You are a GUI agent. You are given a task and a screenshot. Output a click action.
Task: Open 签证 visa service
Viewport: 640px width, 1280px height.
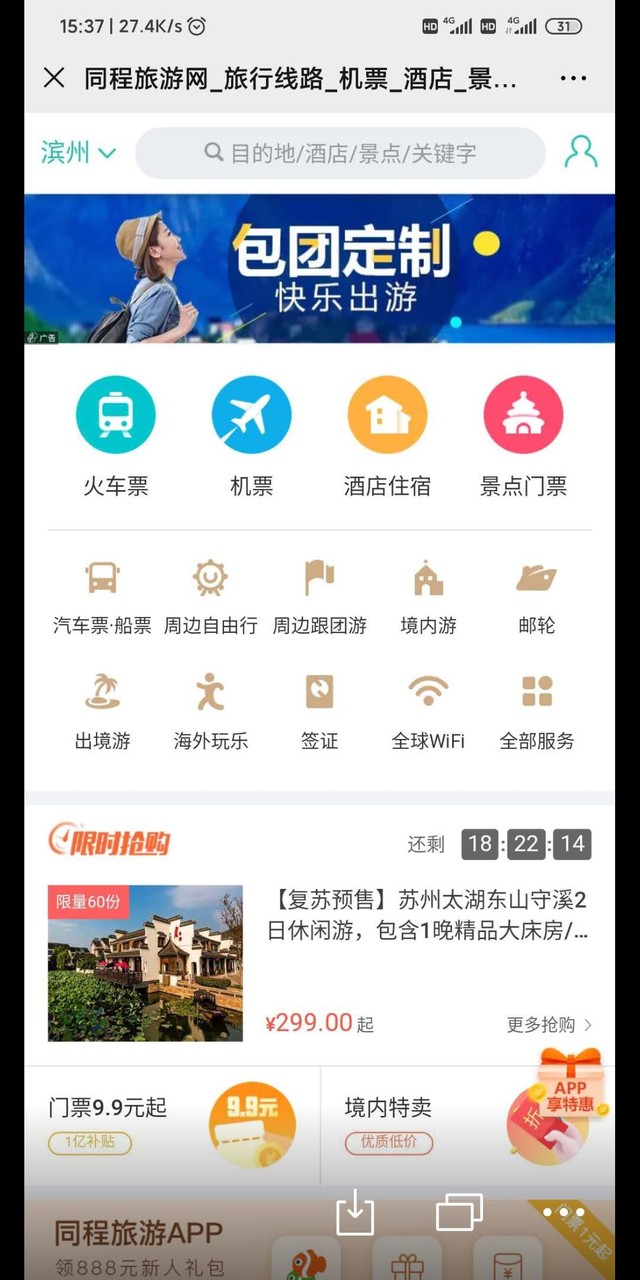[319, 712]
